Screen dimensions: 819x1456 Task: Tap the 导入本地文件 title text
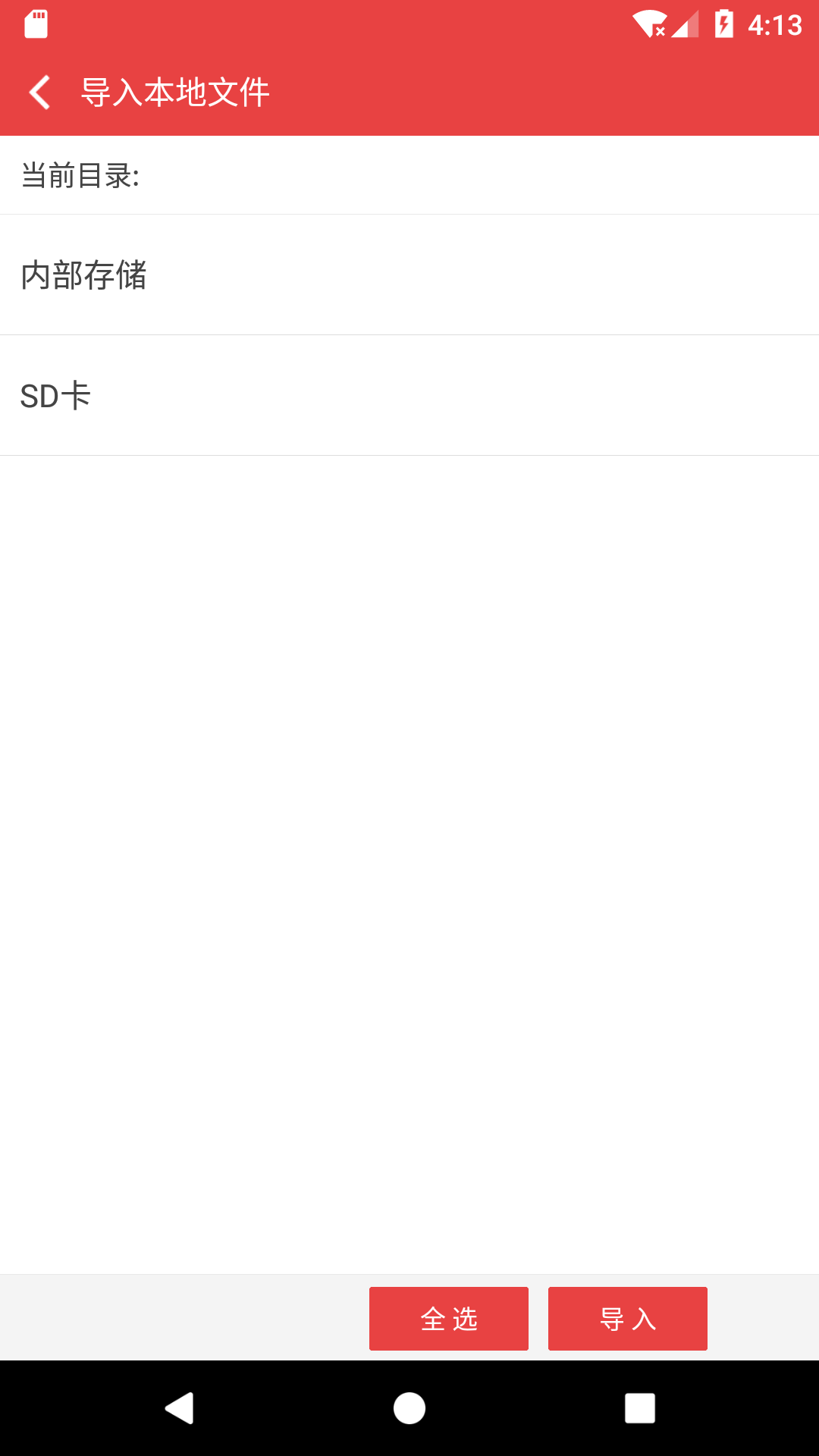(176, 91)
